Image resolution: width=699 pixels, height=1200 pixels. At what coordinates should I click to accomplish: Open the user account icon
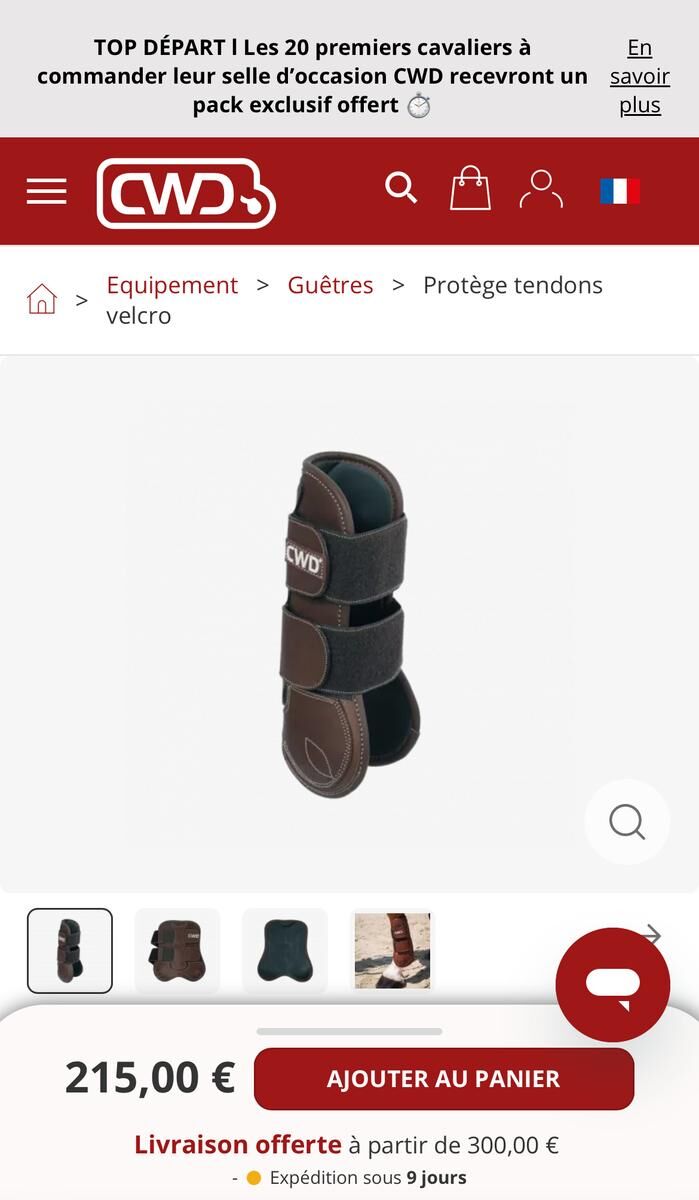pos(541,189)
